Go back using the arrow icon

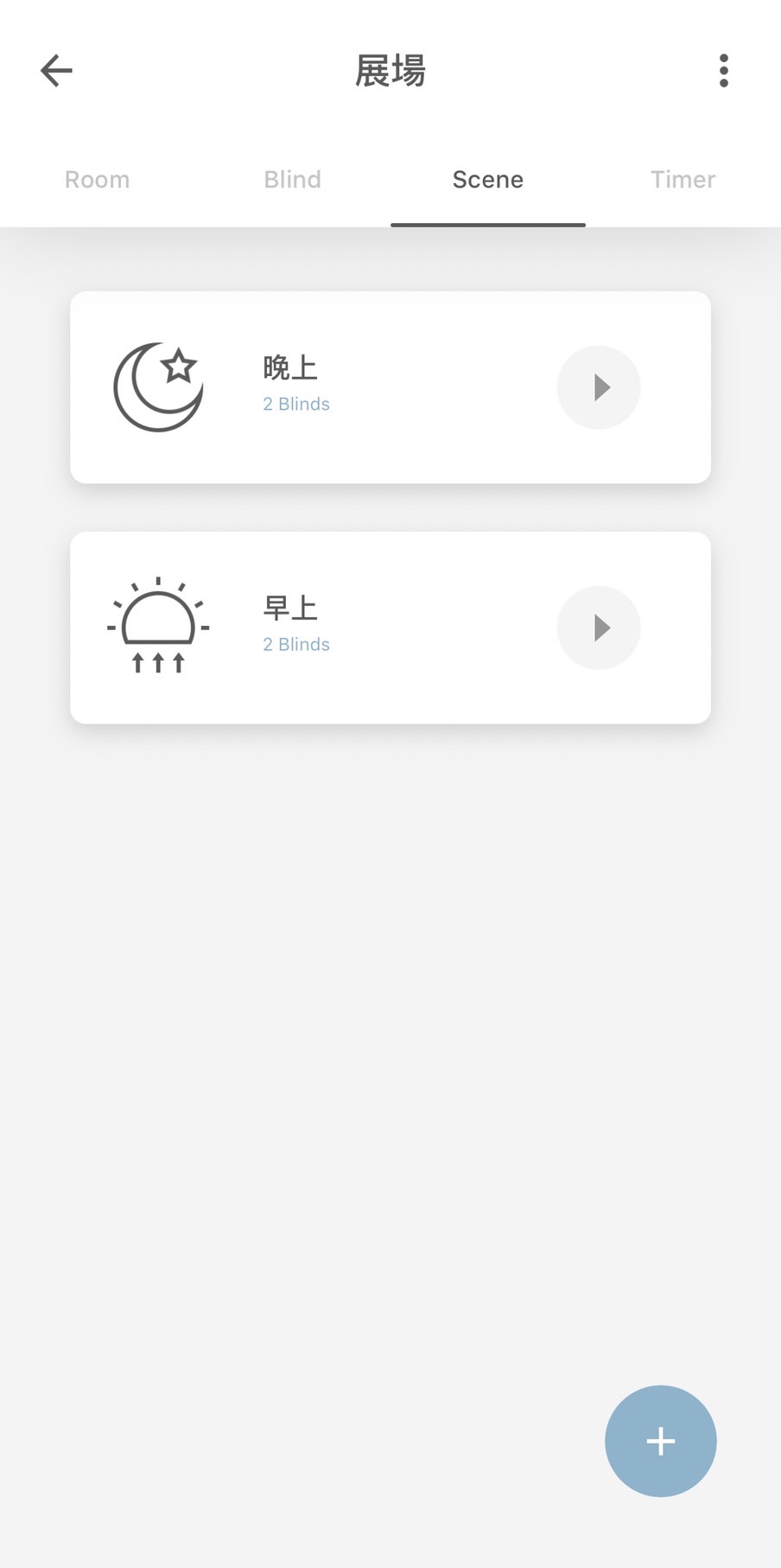[56, 71]
